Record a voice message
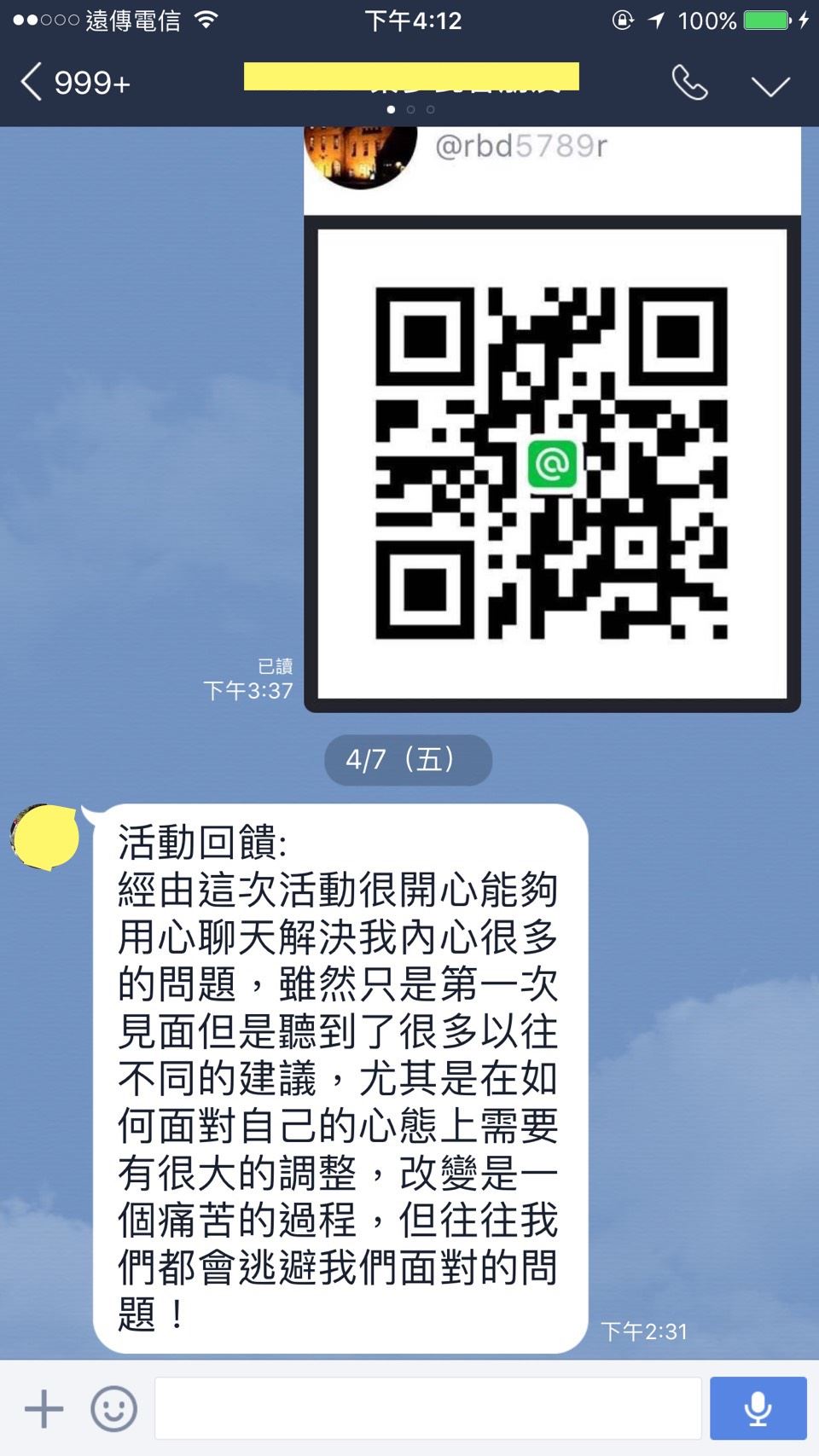 pos(758,1408)
